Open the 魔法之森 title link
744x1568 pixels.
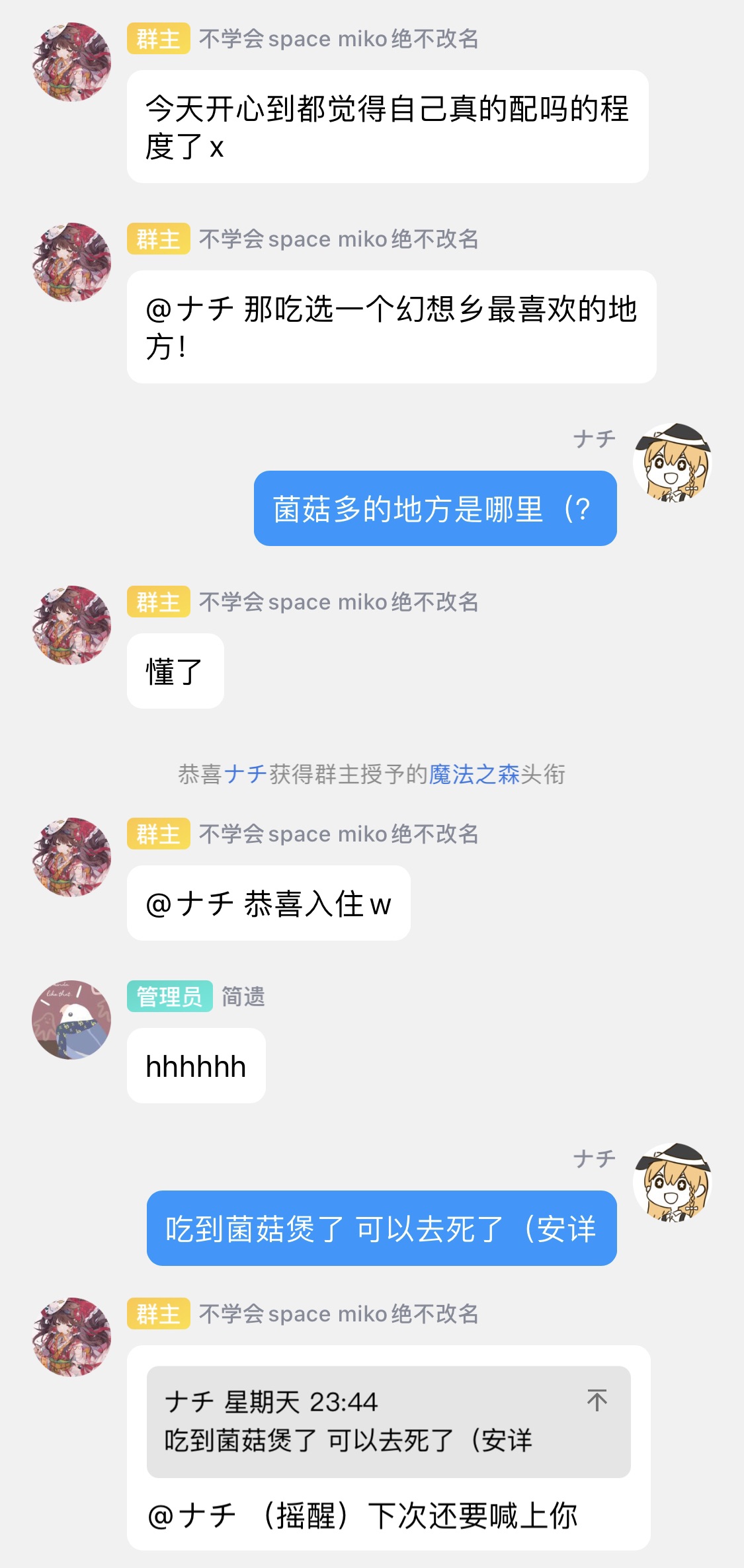474,773
